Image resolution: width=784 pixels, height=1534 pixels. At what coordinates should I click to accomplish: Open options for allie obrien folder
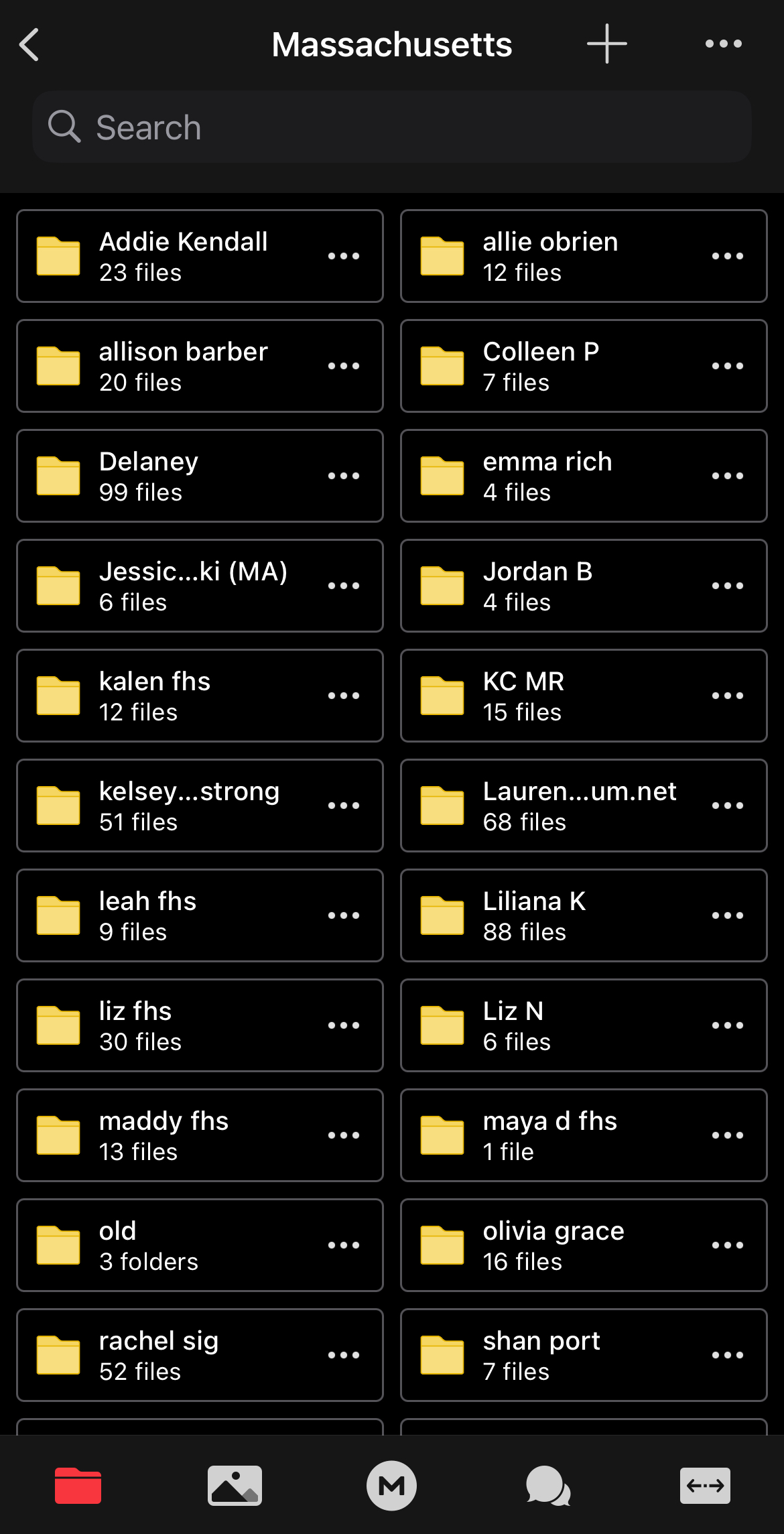[727, 256]
